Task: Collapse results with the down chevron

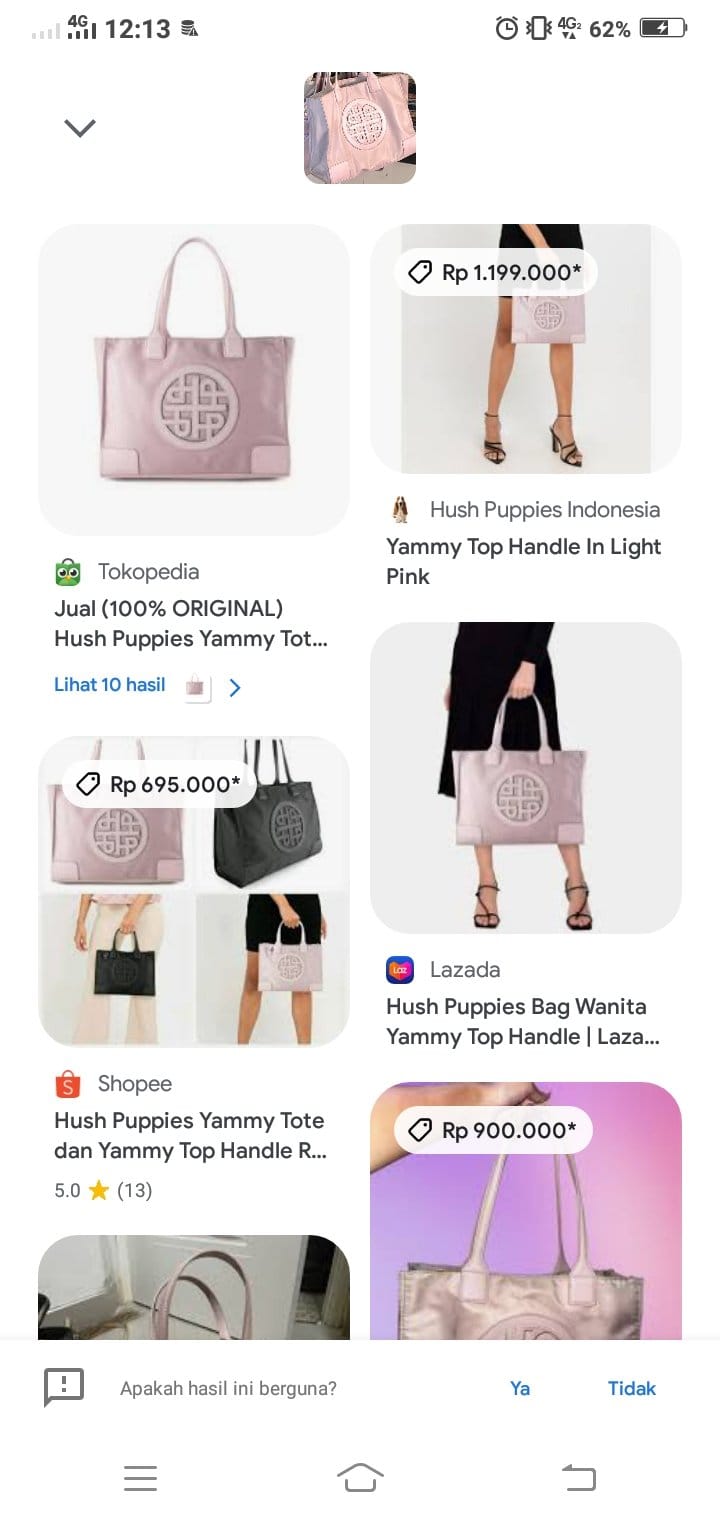Action: 79,127
